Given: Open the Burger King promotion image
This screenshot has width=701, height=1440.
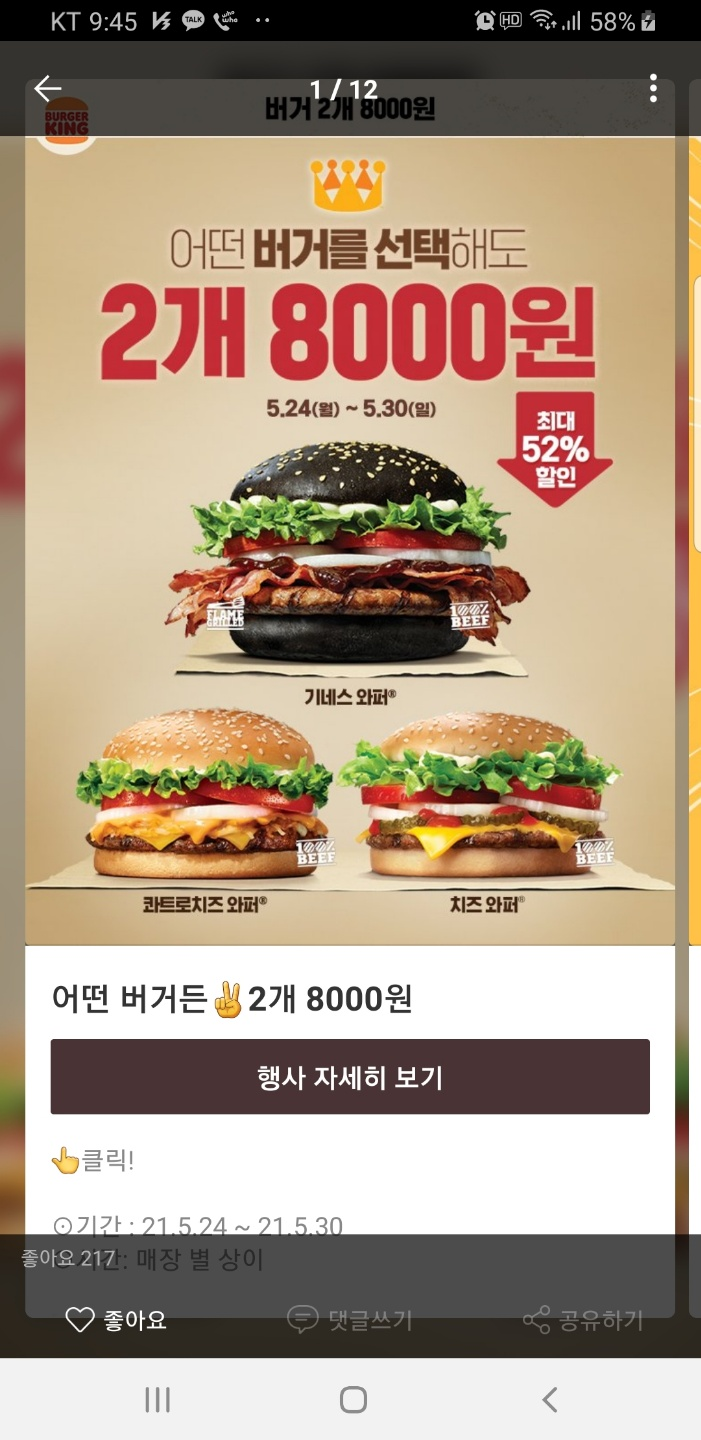Looking at the screenshot, I should click(350, 540).
